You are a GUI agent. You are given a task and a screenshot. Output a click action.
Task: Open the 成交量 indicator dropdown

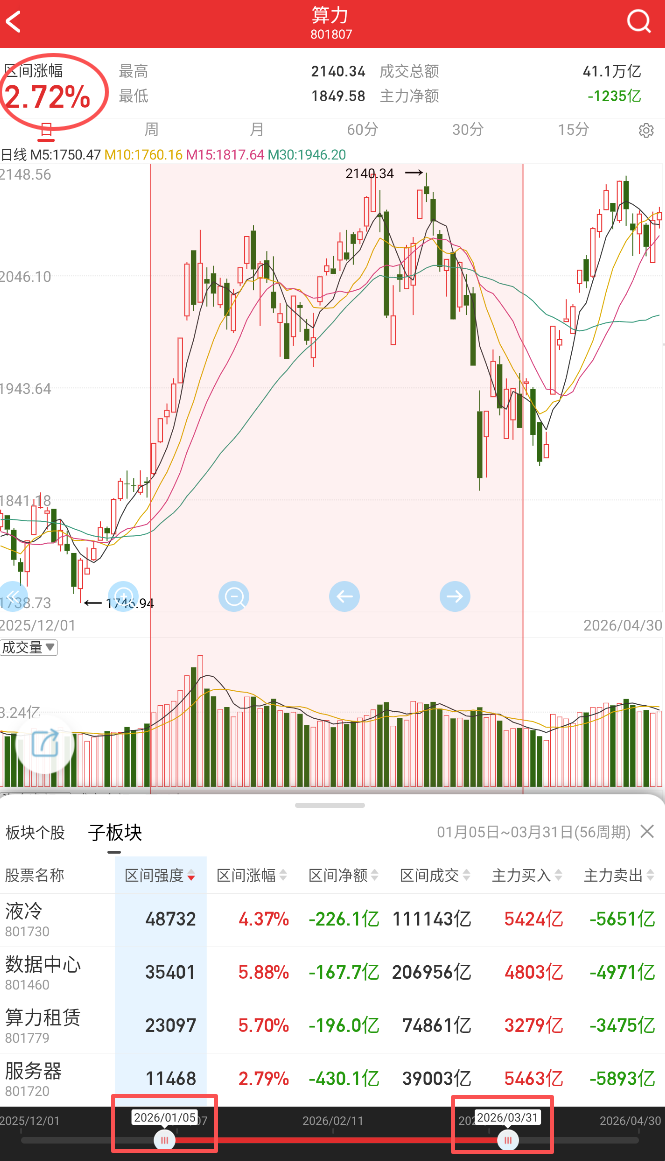(29, 647)
